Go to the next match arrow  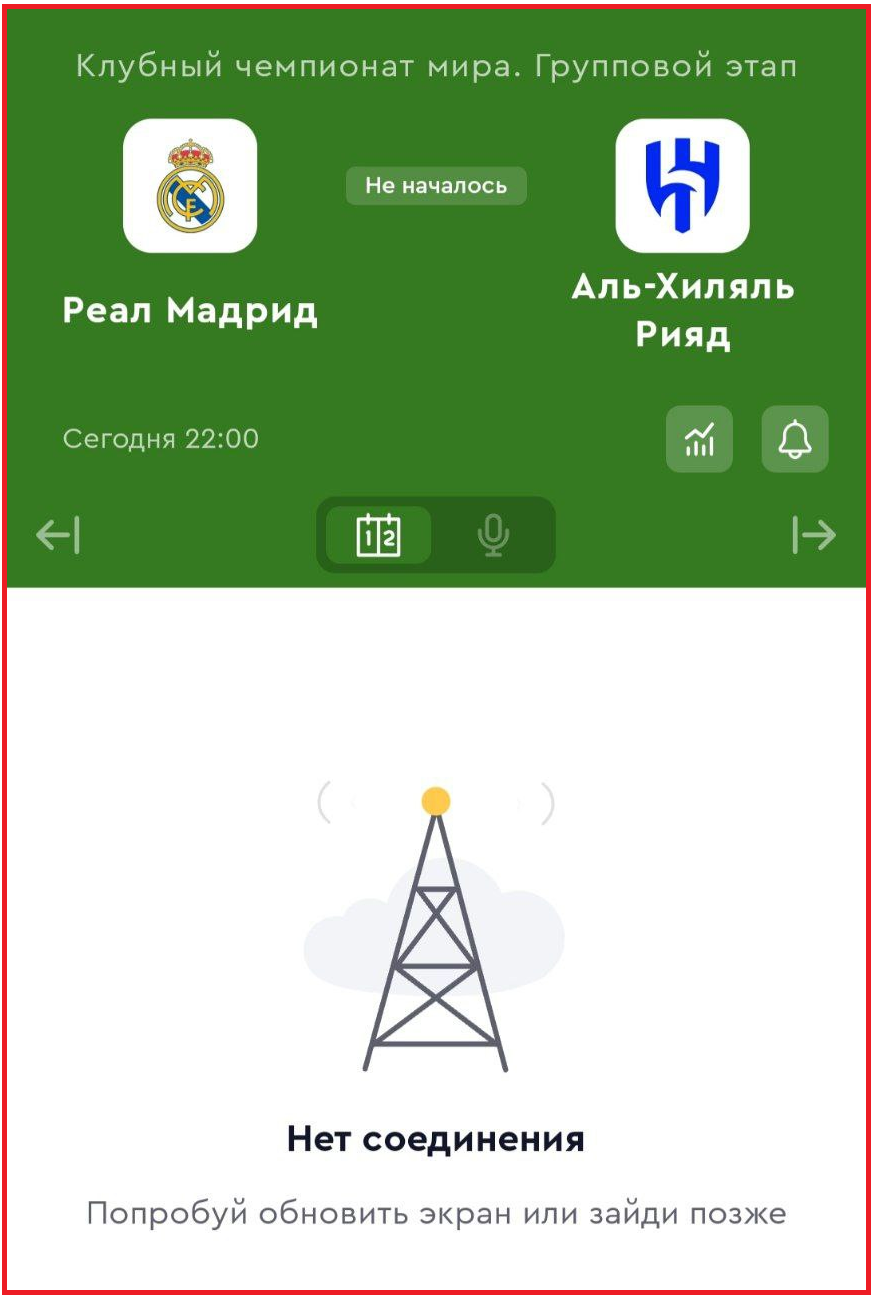tap(814, 536)
